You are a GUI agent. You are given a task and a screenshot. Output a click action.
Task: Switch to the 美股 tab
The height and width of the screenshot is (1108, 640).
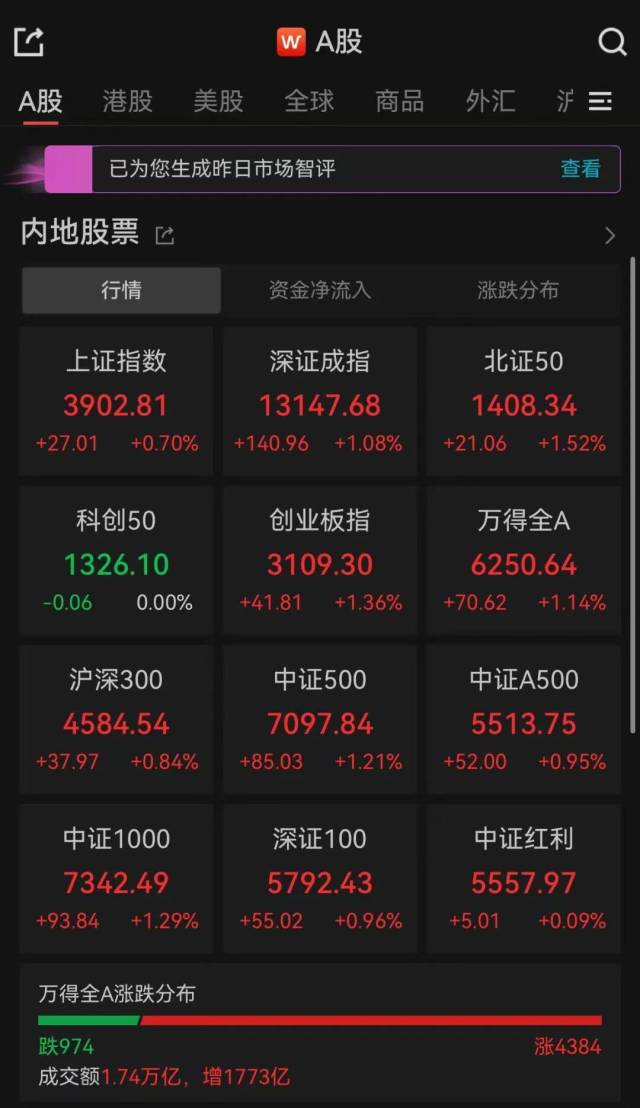click(218, 101)
